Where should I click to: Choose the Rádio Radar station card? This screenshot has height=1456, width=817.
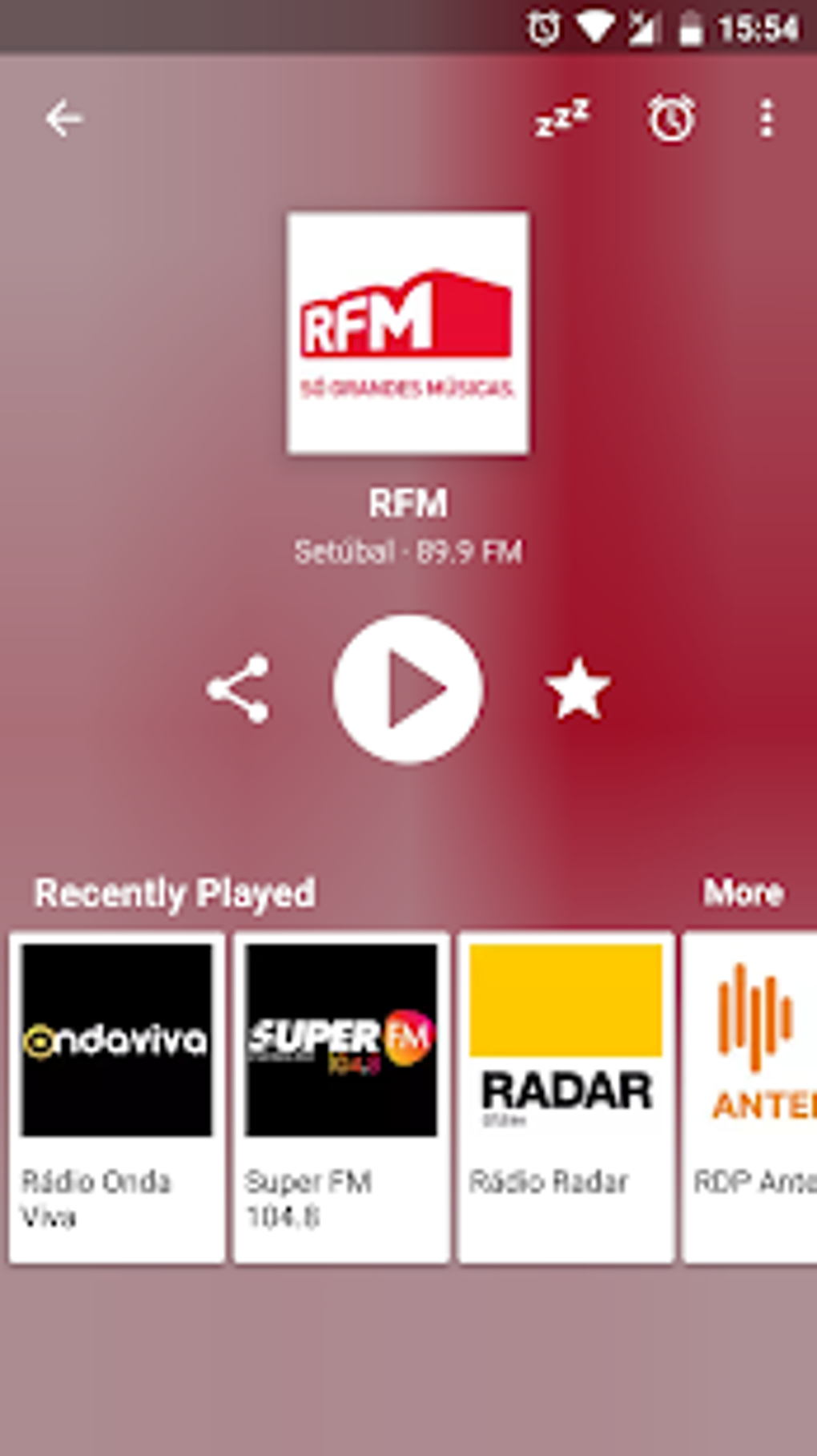click(565, 1096)
